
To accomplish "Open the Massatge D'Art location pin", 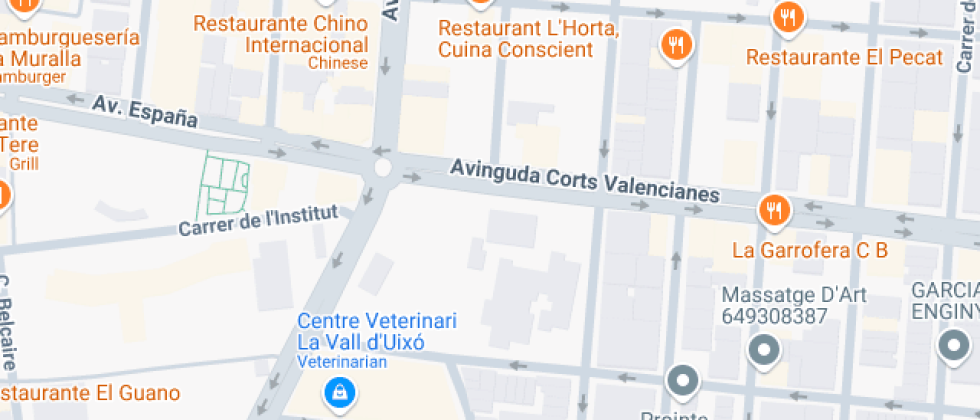I will click(x=765, y=350).
